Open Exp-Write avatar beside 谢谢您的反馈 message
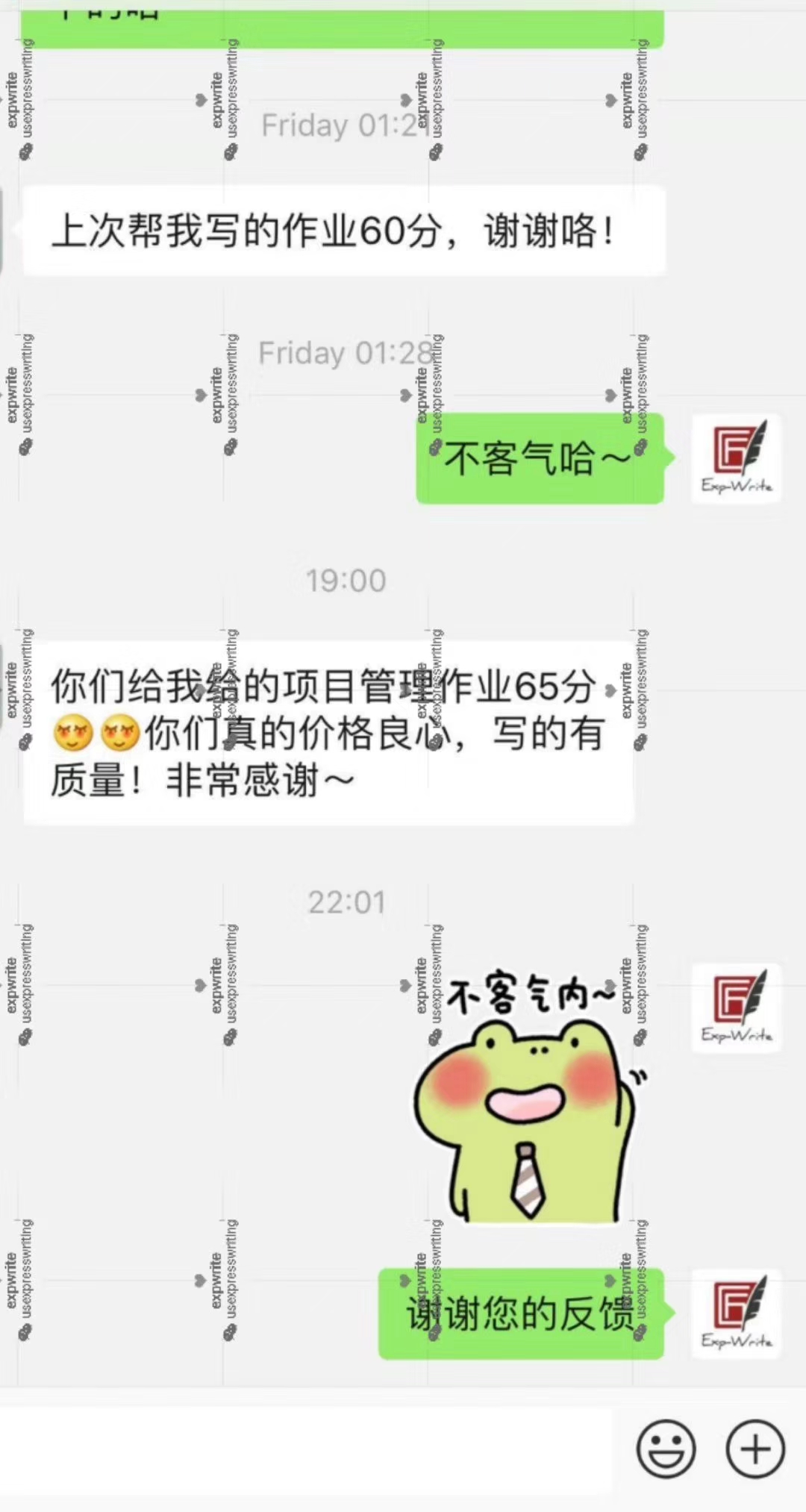The image size is (806, 1512). click(x=737, y=1313)
